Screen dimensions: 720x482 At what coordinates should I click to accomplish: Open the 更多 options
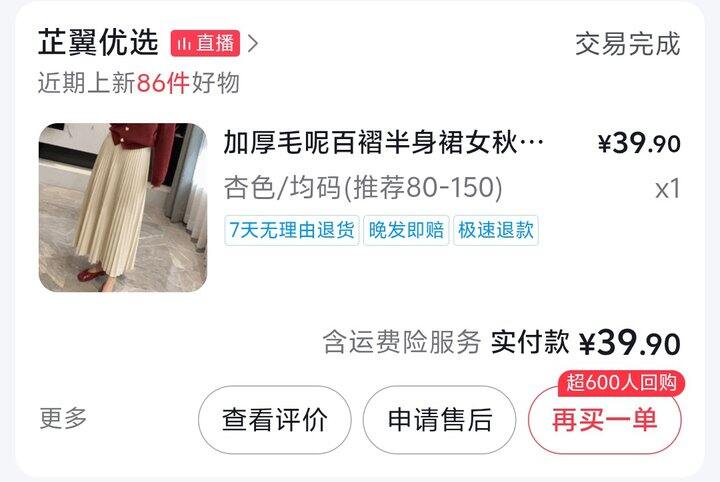(x=63, y=418)
